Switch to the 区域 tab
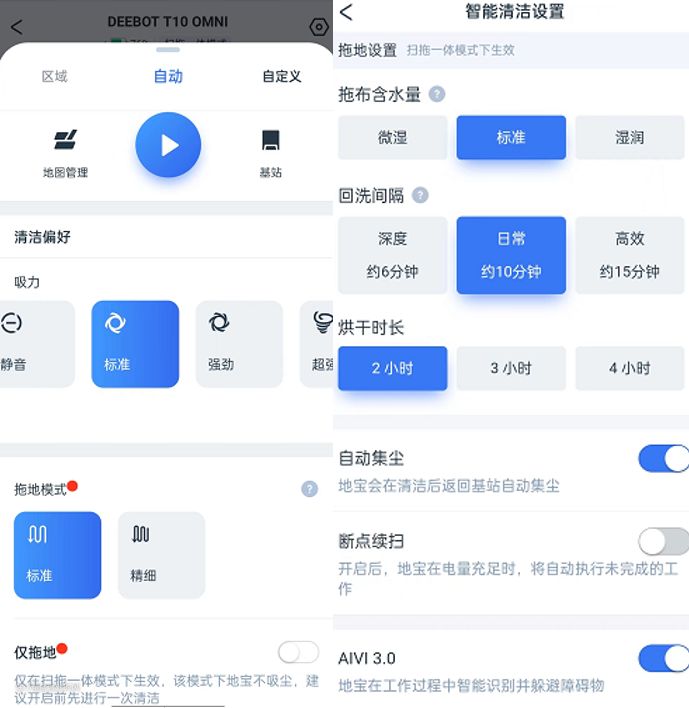 [55, 77]
